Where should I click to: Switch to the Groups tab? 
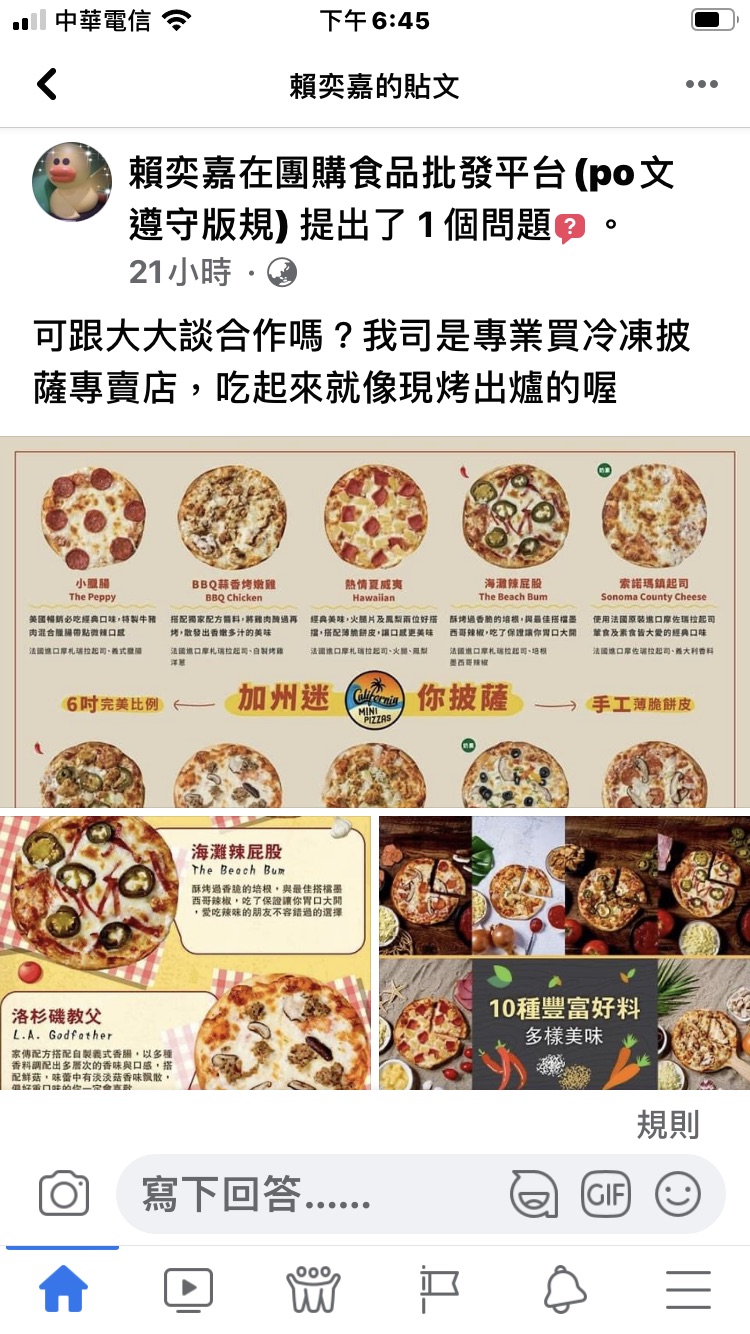(313, 1289)
